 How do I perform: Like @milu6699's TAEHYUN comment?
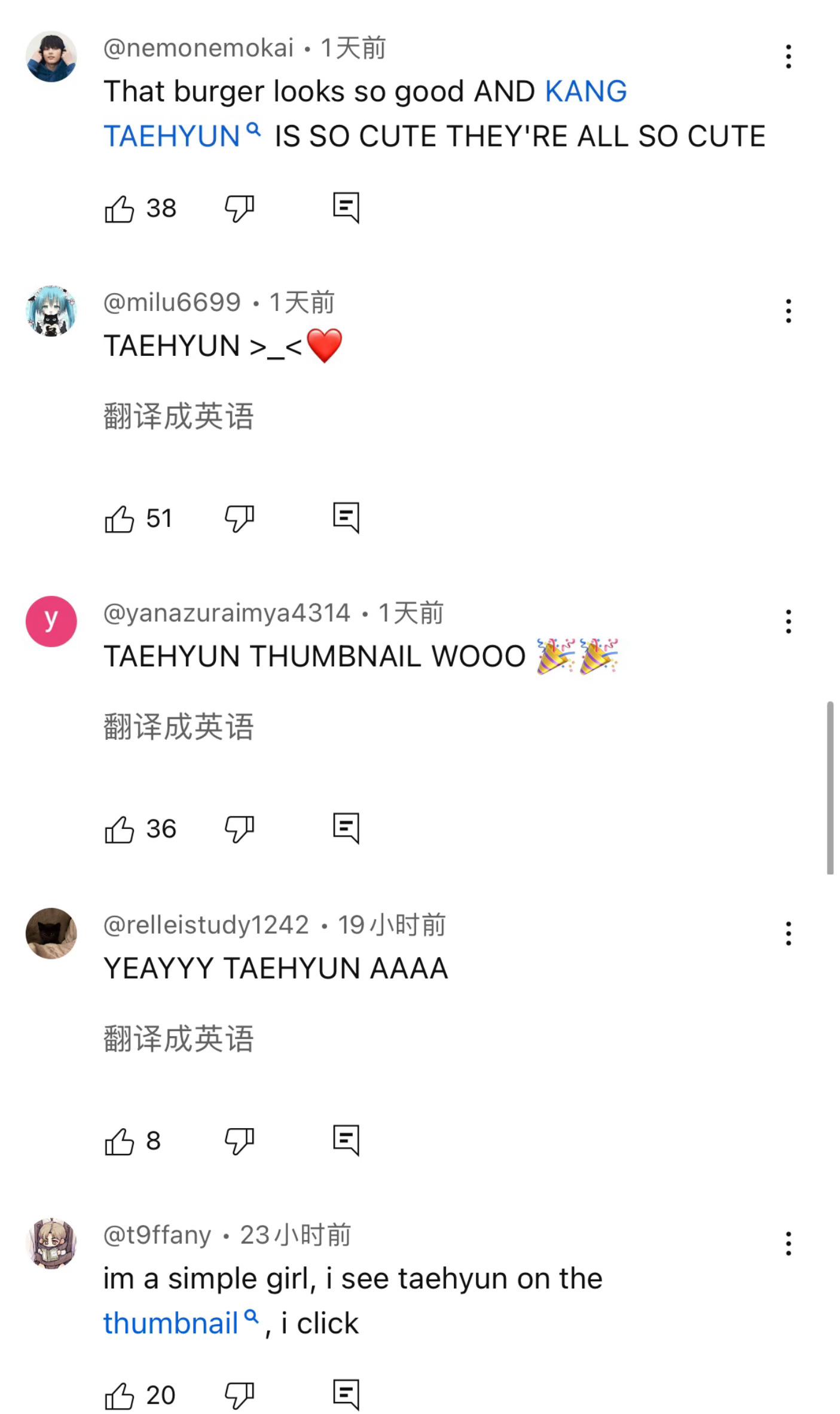point(119,519)
